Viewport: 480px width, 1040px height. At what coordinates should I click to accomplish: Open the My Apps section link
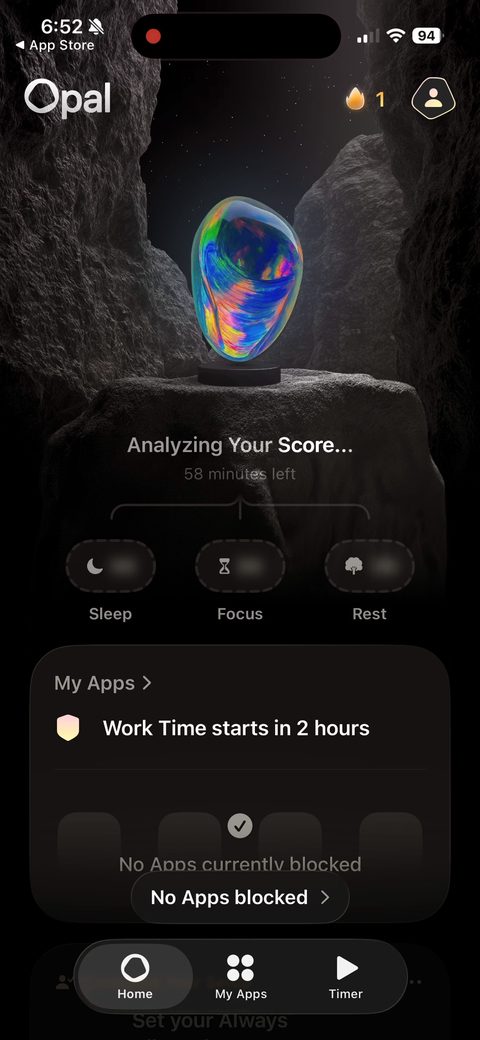click(103, 683)
